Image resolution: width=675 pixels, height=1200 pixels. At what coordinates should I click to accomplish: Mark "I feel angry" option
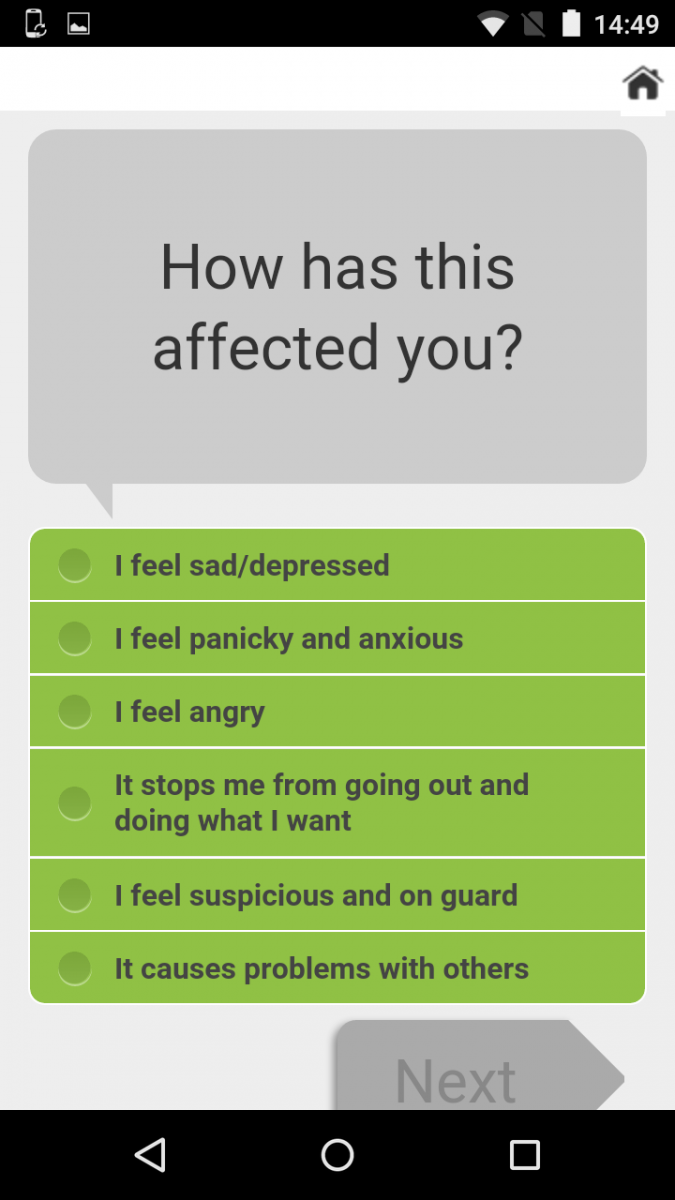[75, 712]
